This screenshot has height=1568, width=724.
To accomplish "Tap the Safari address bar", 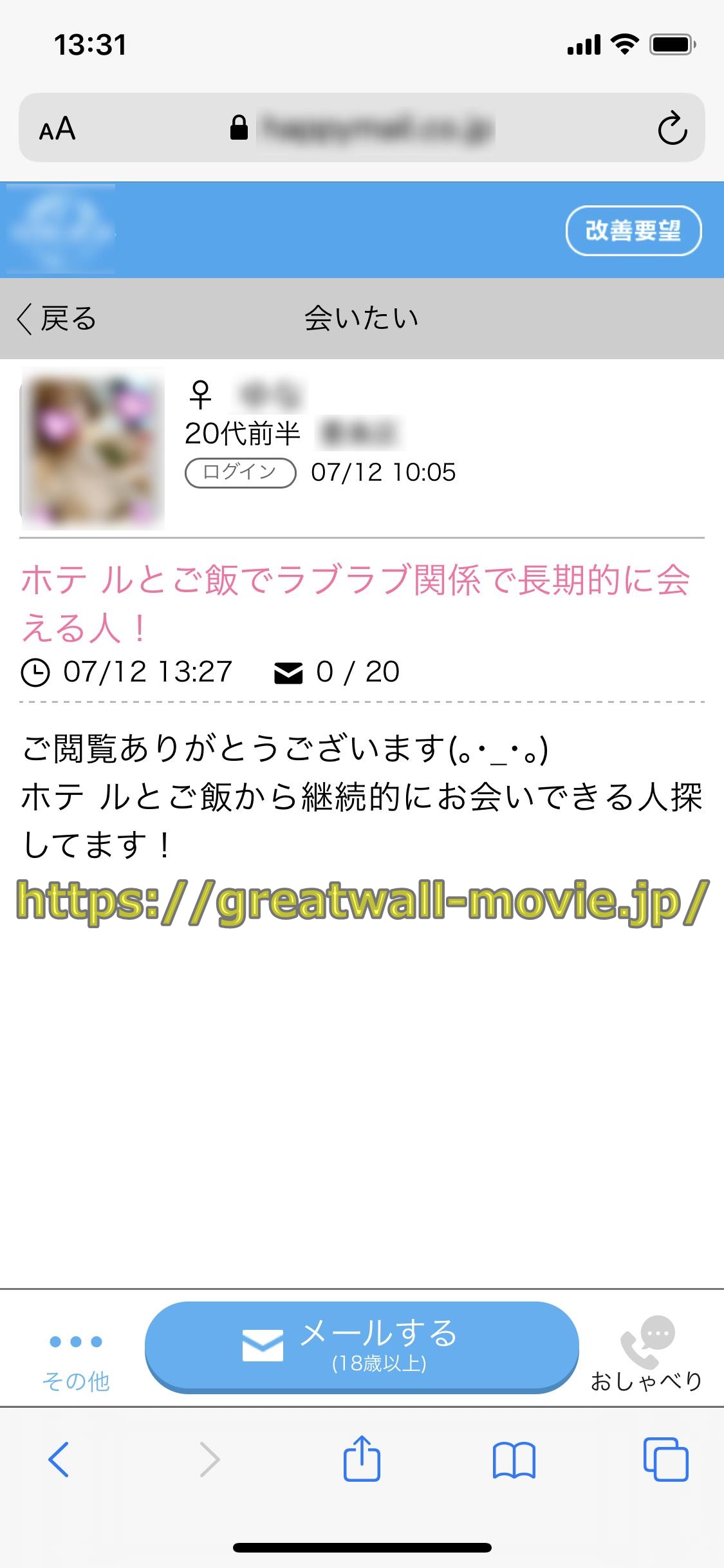I will pos(362,128).
